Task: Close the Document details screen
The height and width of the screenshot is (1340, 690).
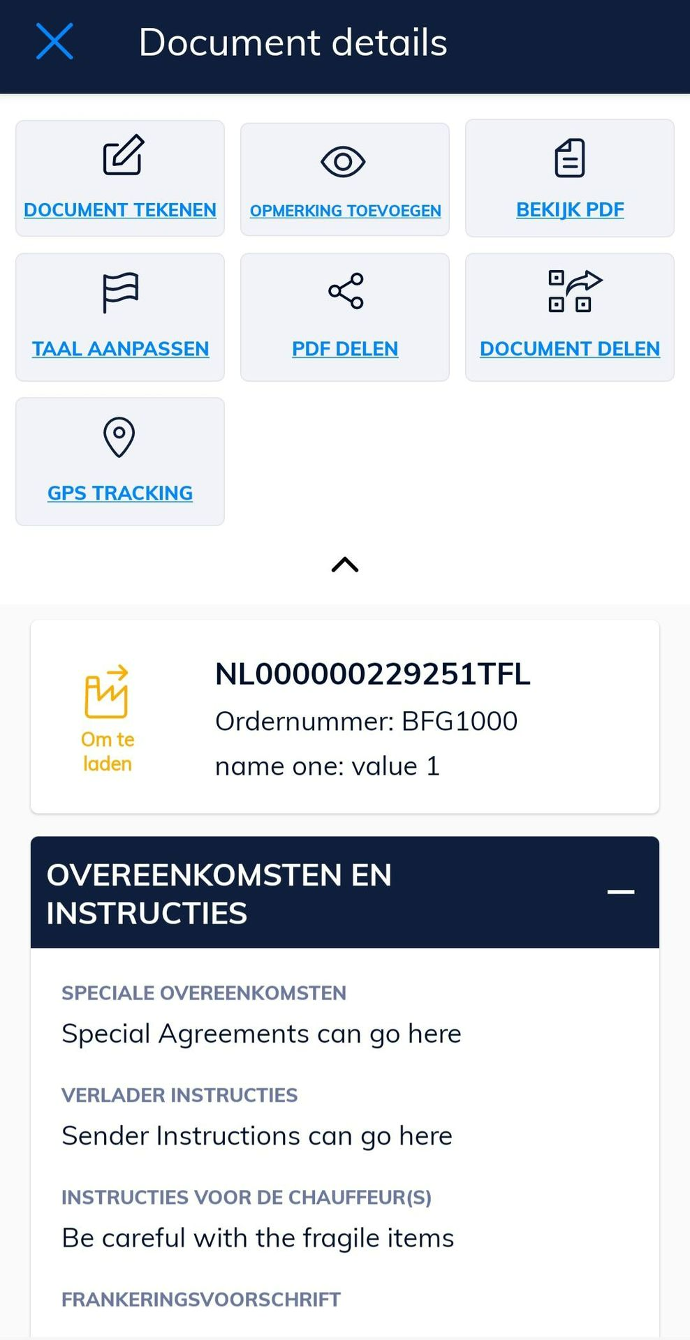Action: point(54,42)
